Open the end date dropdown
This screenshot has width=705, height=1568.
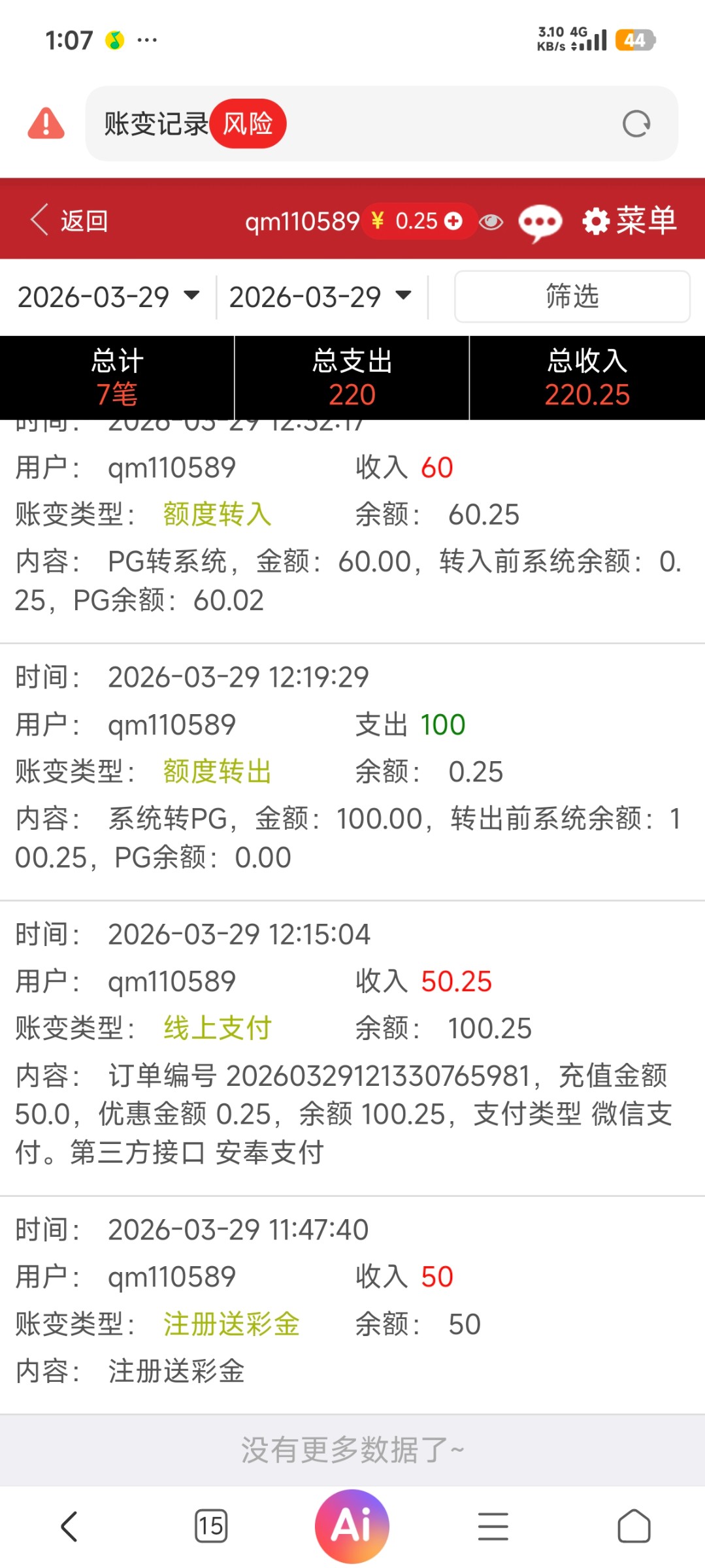[320, 297]
